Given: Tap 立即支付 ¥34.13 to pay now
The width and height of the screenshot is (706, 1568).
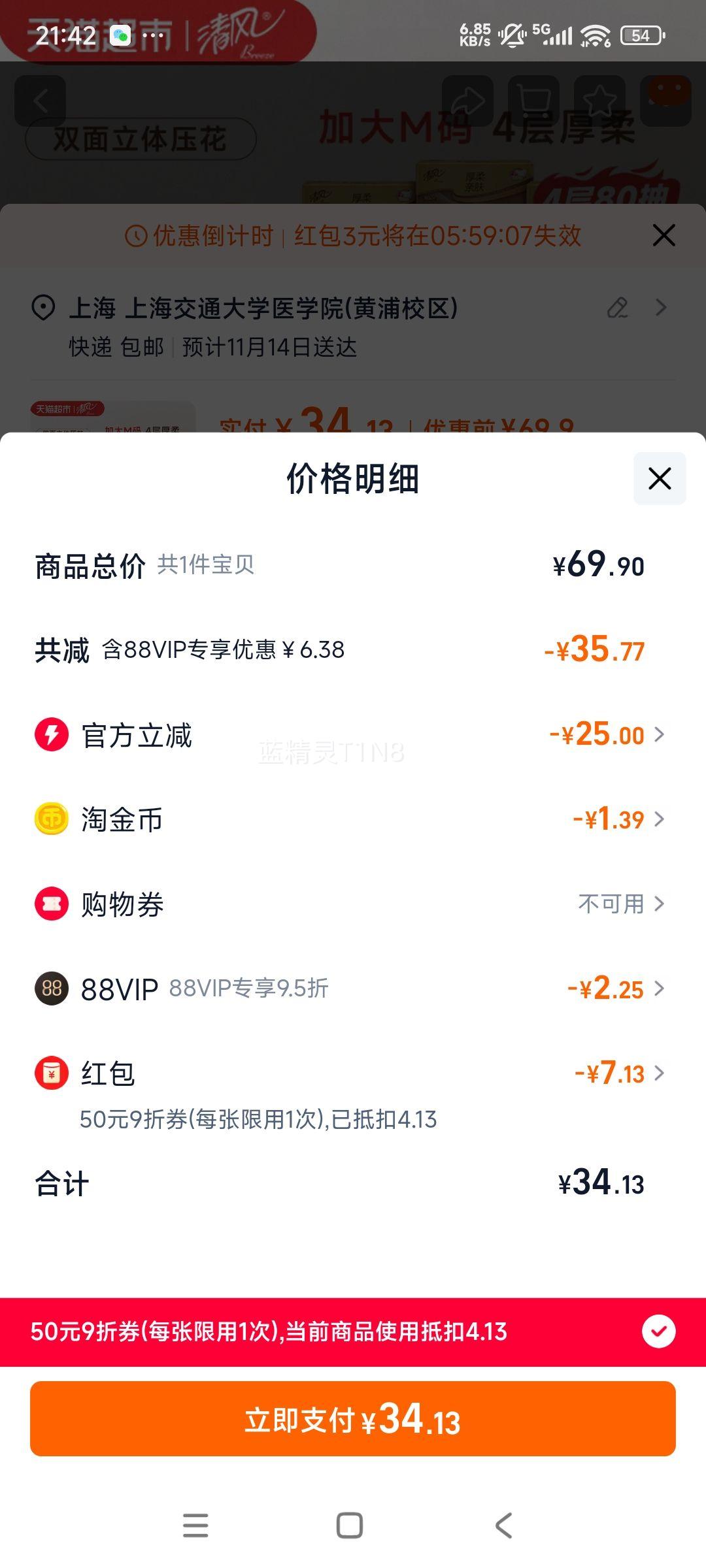Looking at the screenshot, I should pyautogui.click(x=353, y=1419).
